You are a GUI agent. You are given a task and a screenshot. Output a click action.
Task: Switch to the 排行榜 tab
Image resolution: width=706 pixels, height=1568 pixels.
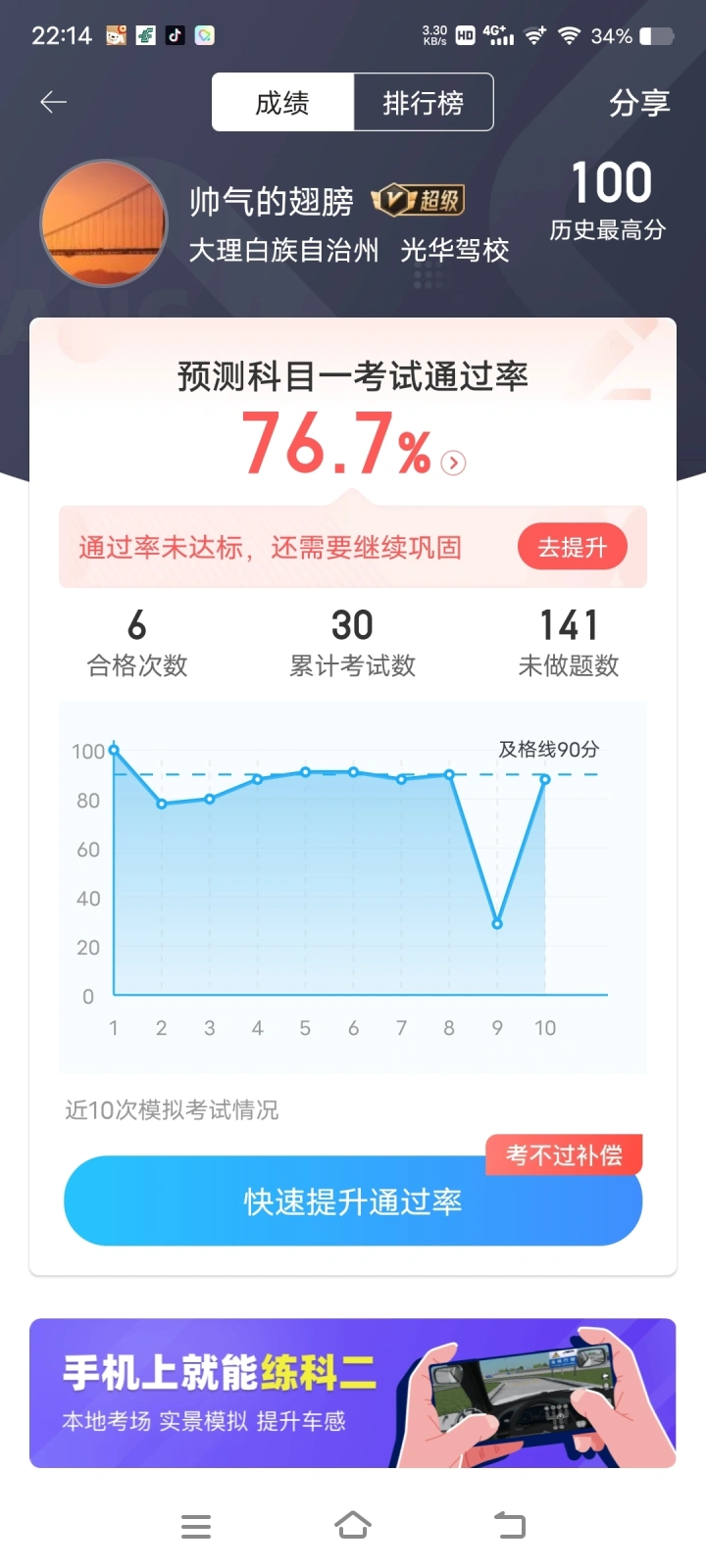[423, 102]
